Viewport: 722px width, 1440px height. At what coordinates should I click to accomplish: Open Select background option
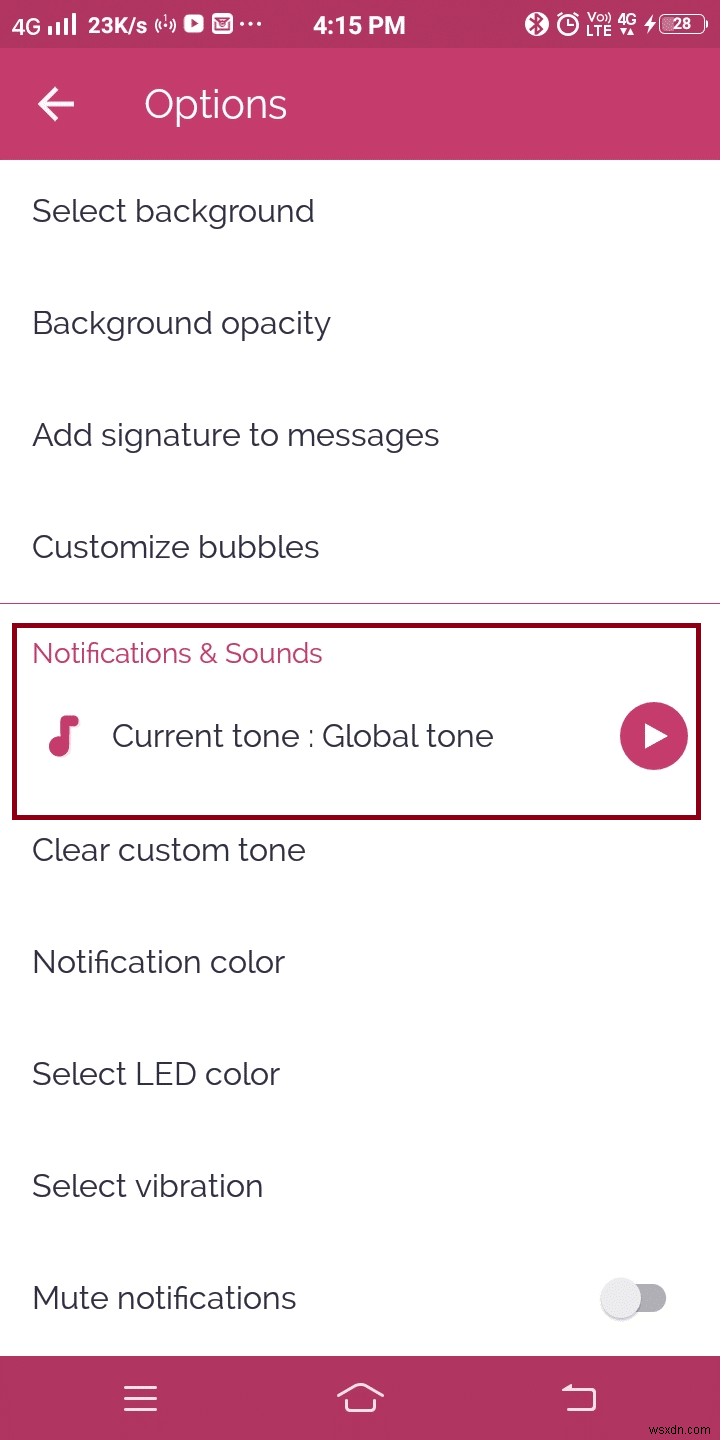click(173, 212)
